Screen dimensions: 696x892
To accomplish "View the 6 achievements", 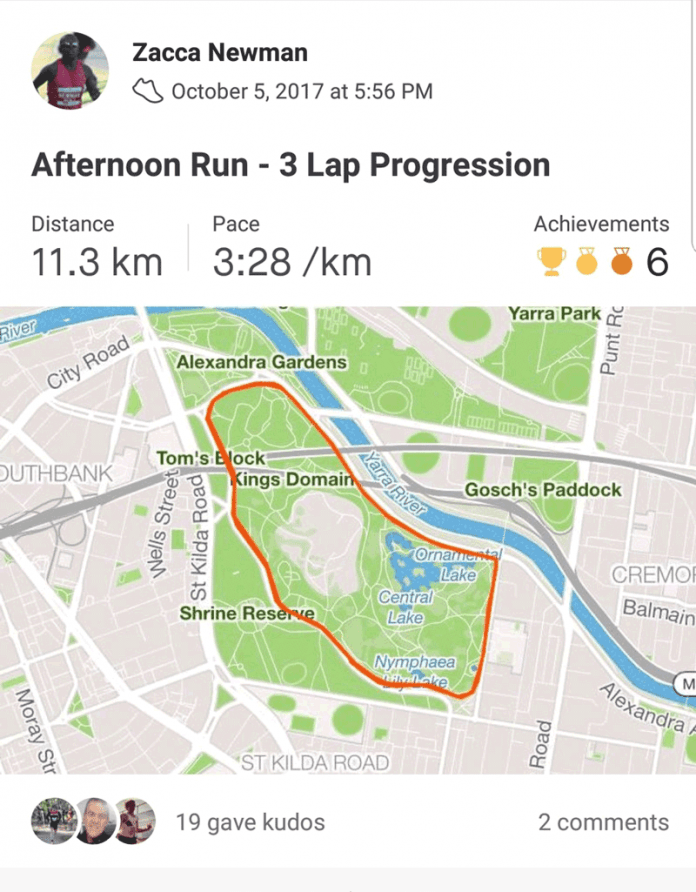I will pos(601,261).
